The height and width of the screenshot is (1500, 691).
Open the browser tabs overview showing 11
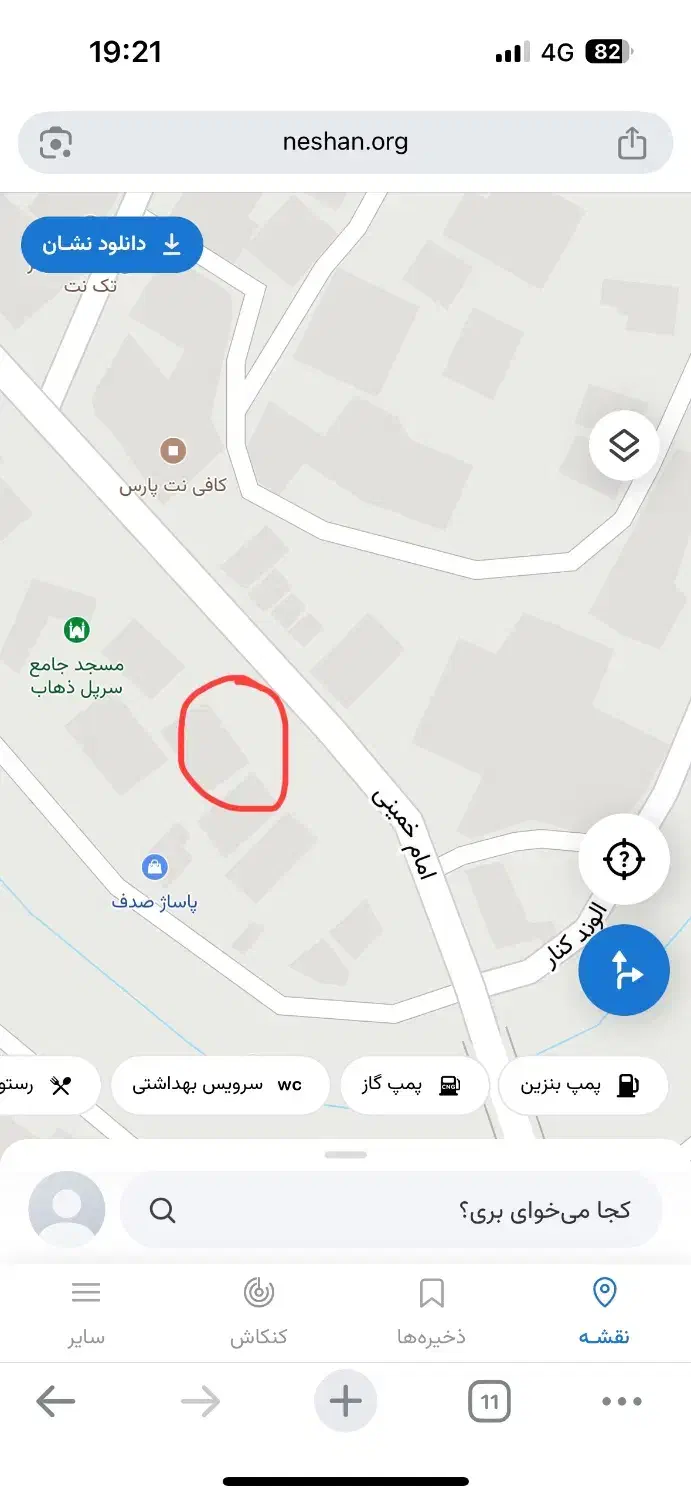489,1402
